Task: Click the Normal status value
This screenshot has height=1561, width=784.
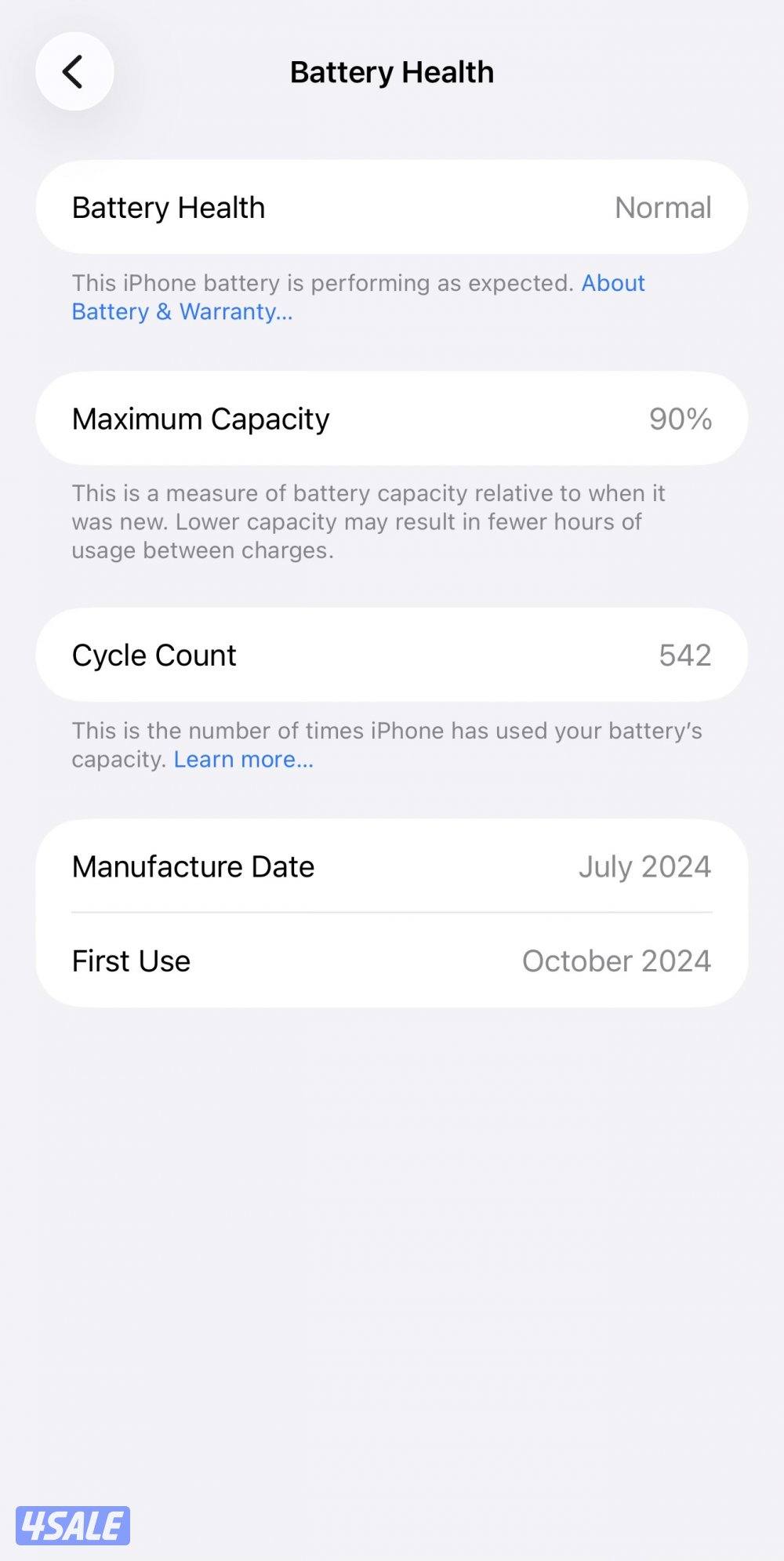Action: (662, 207)
